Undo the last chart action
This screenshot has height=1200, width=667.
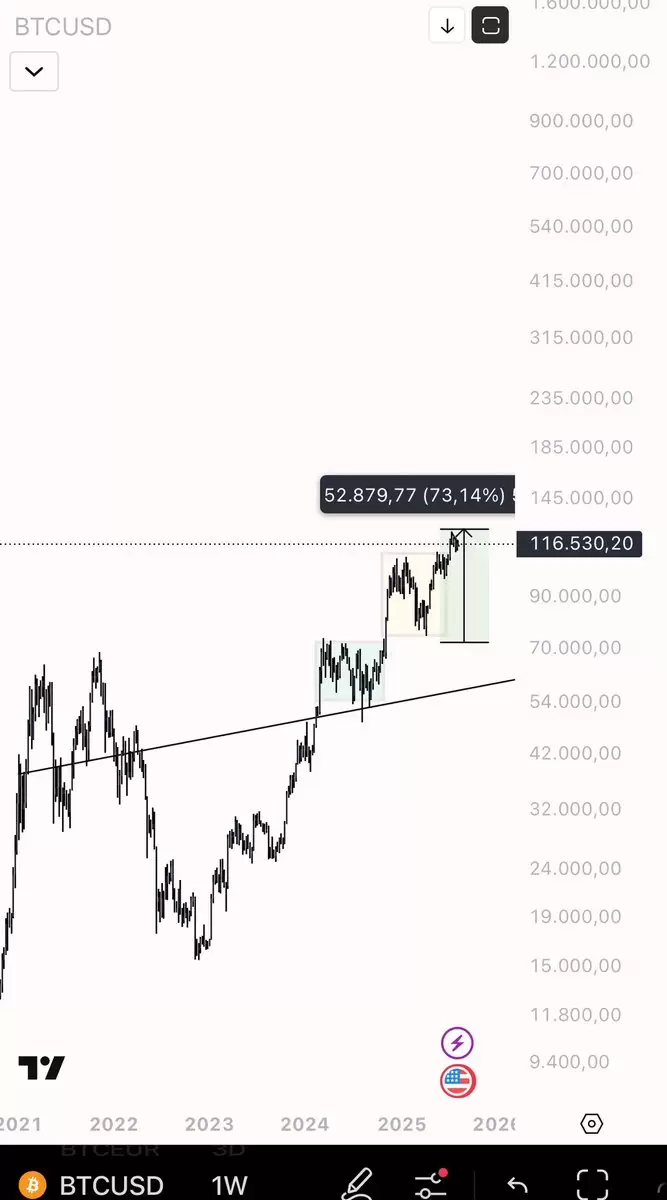517,1185
